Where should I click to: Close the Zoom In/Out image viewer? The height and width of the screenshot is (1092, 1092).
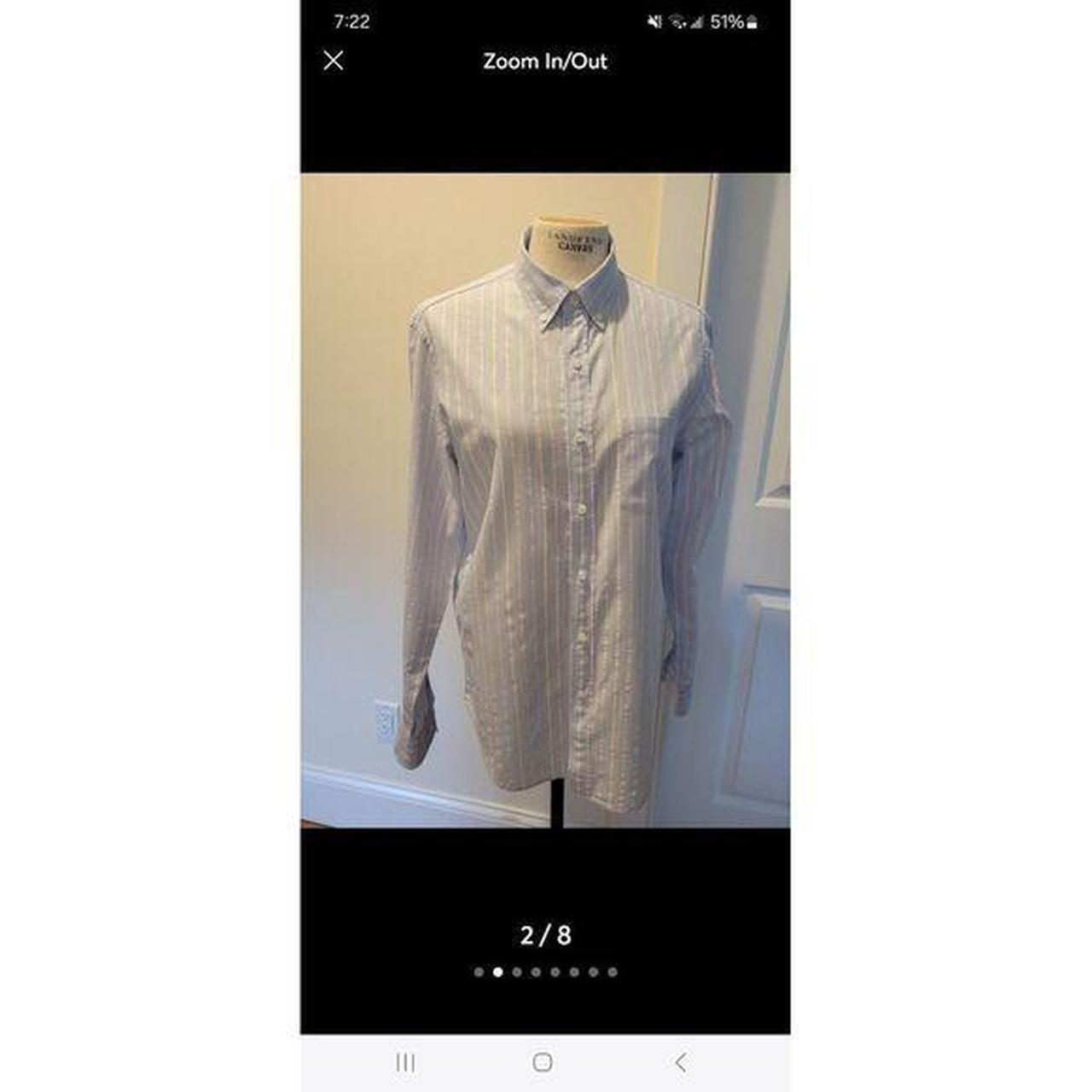click(334, 61)
